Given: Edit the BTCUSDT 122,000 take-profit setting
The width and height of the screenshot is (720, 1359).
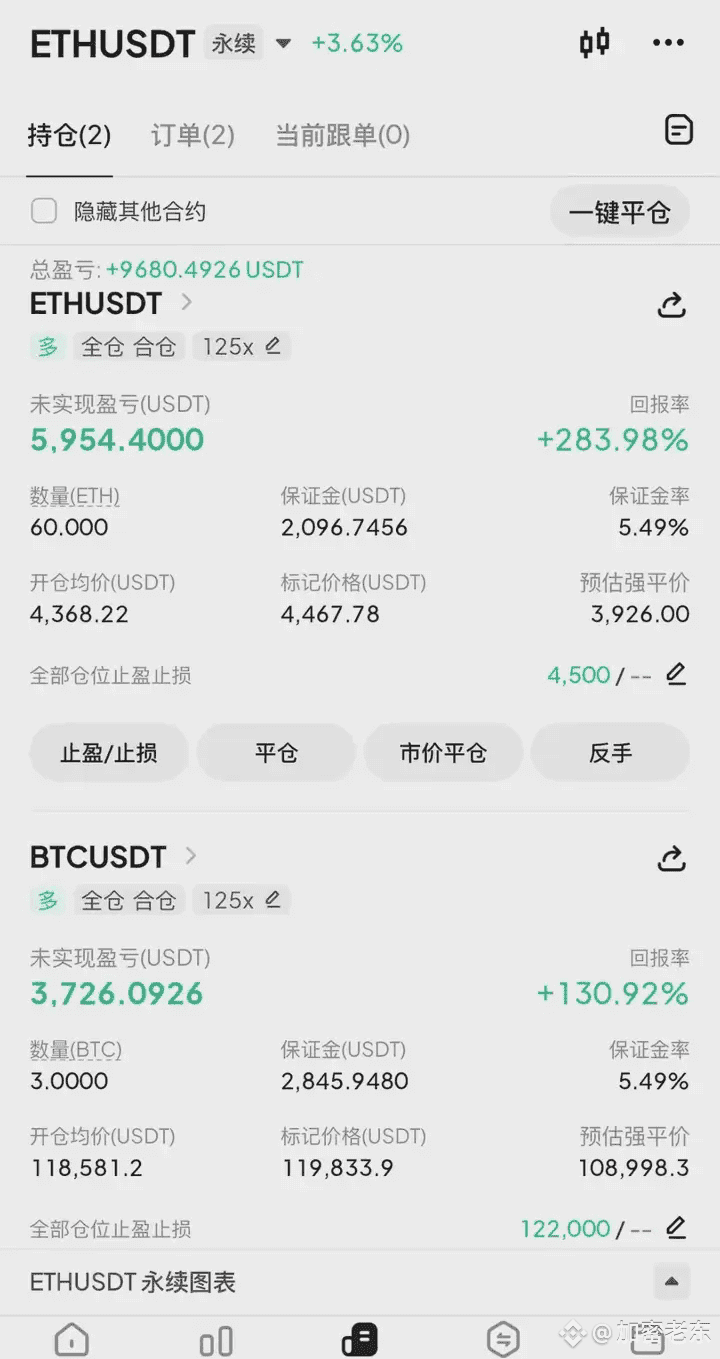Looking at the screenshot, I should (676, 1228).
